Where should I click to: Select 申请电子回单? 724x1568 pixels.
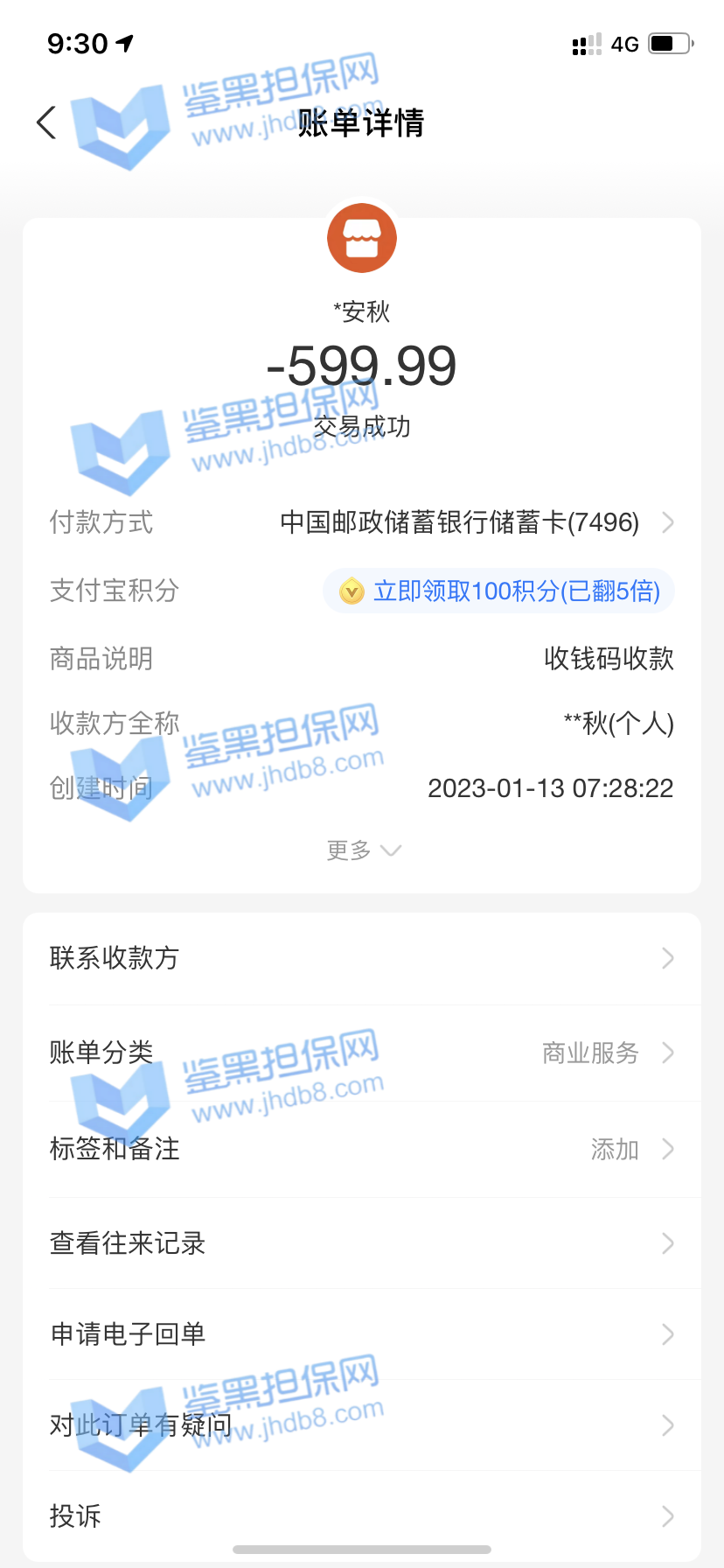(x=362, y=1334)
